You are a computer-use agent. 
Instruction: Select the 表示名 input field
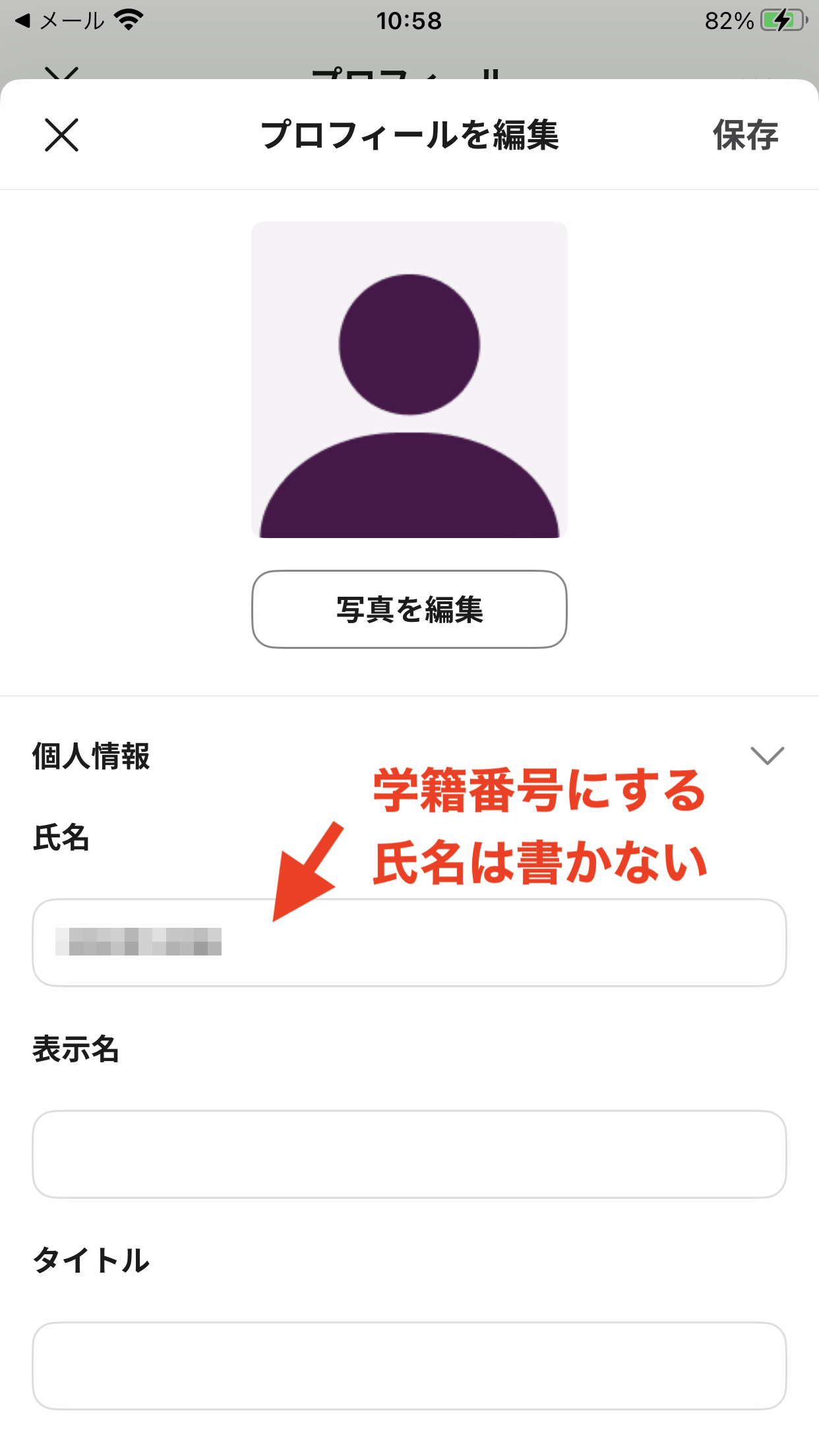409,1154
